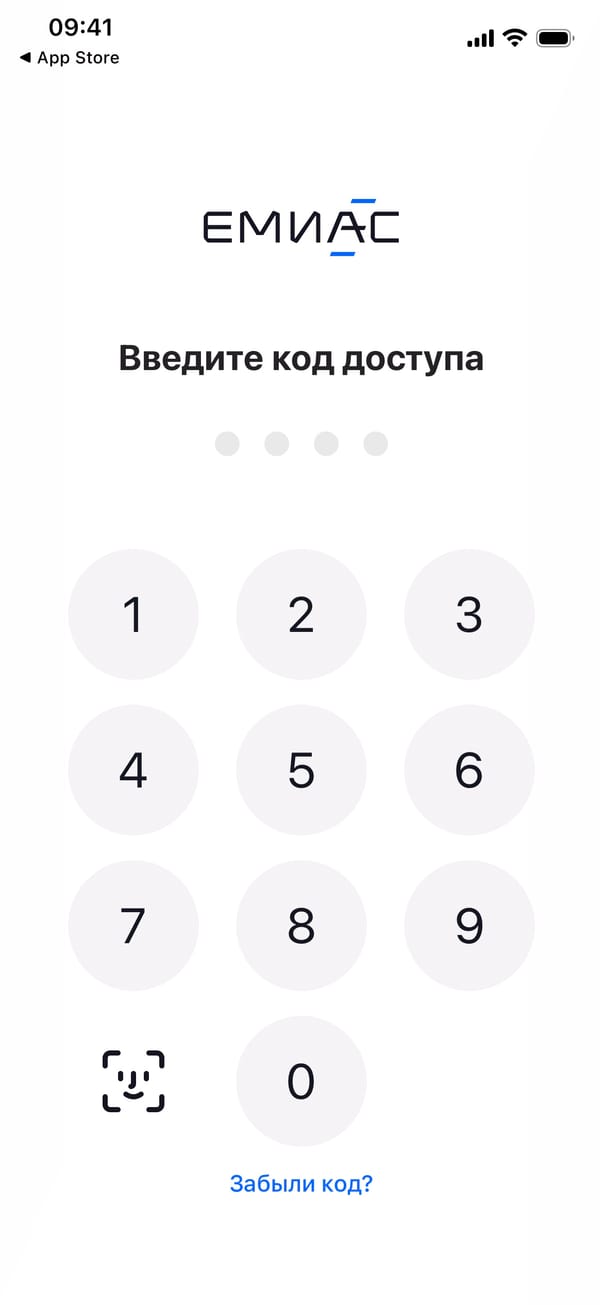The height and width of the screenshot is (1305, 603).
Task: Tap the number 2 key
Action: [301, 615]
